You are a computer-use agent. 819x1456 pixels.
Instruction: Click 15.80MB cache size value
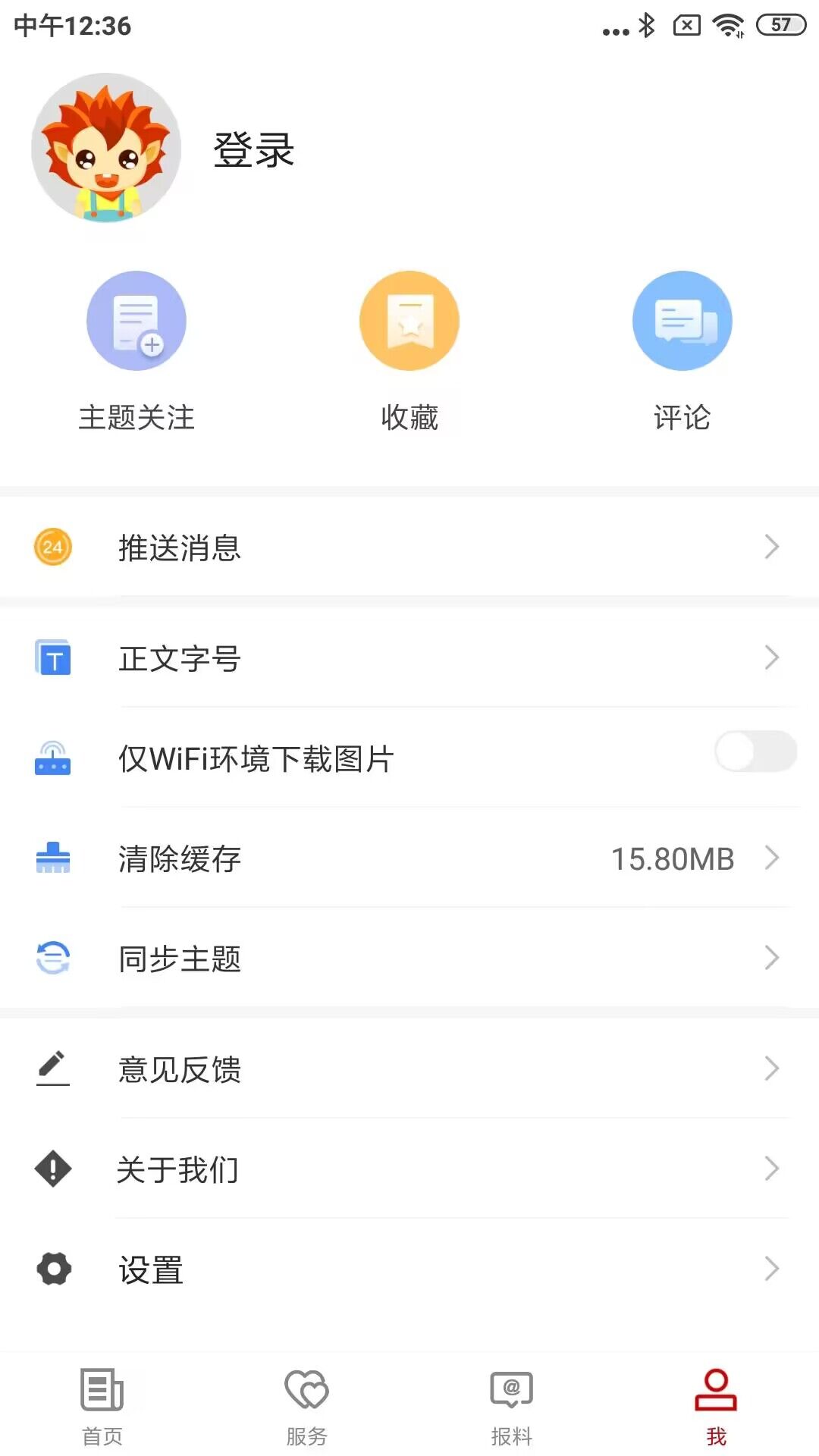pos(673,858)
